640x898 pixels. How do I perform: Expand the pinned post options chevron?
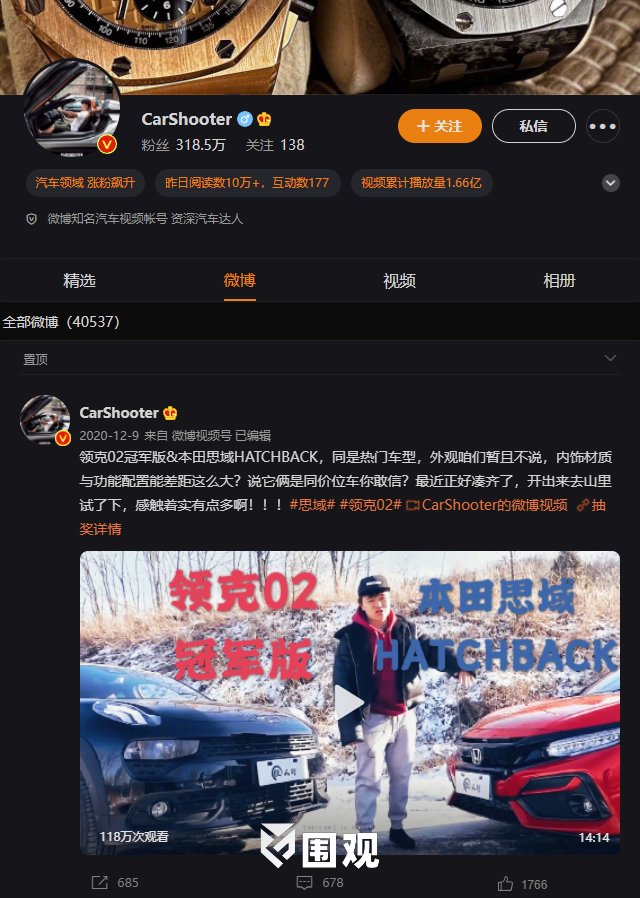[x=610, y=358]
